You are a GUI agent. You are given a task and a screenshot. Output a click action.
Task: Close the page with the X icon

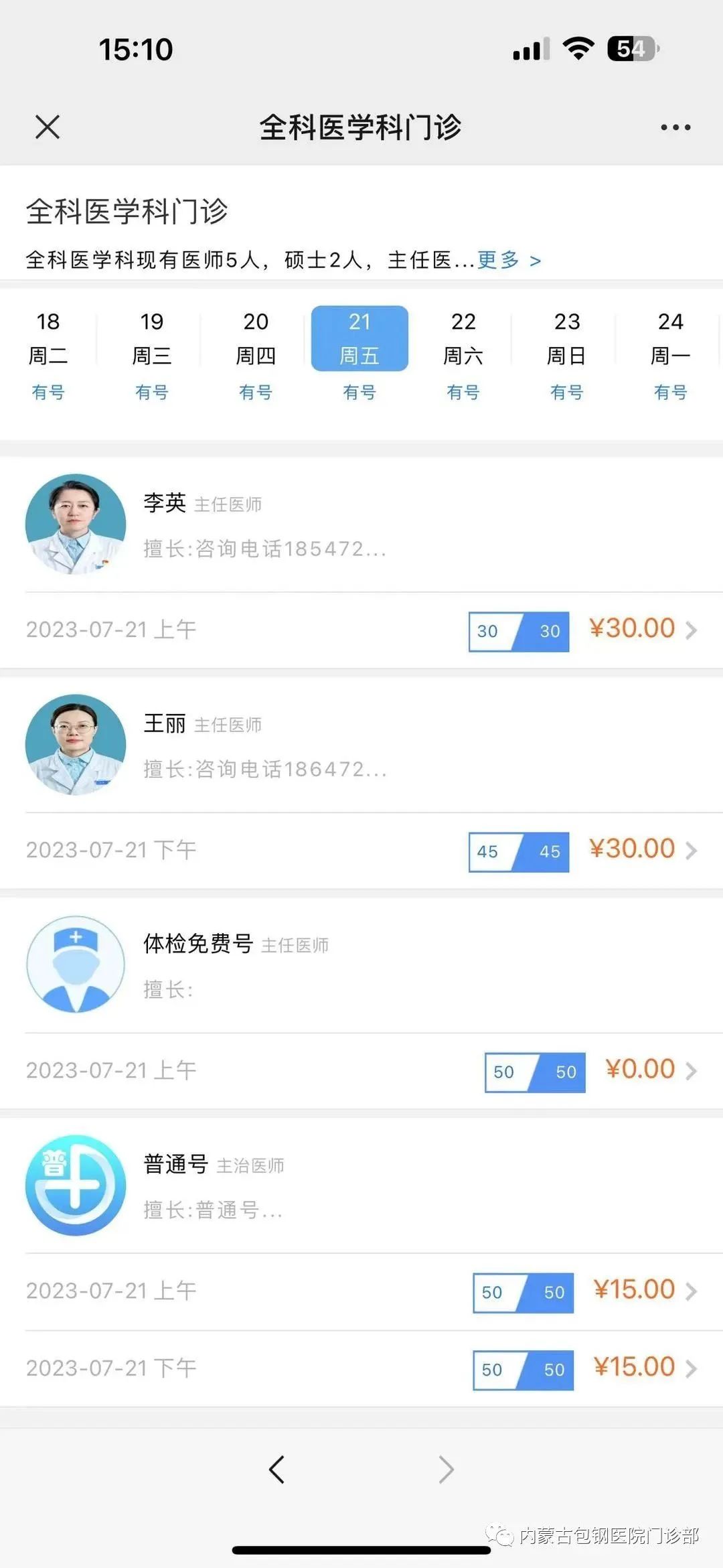48,127
